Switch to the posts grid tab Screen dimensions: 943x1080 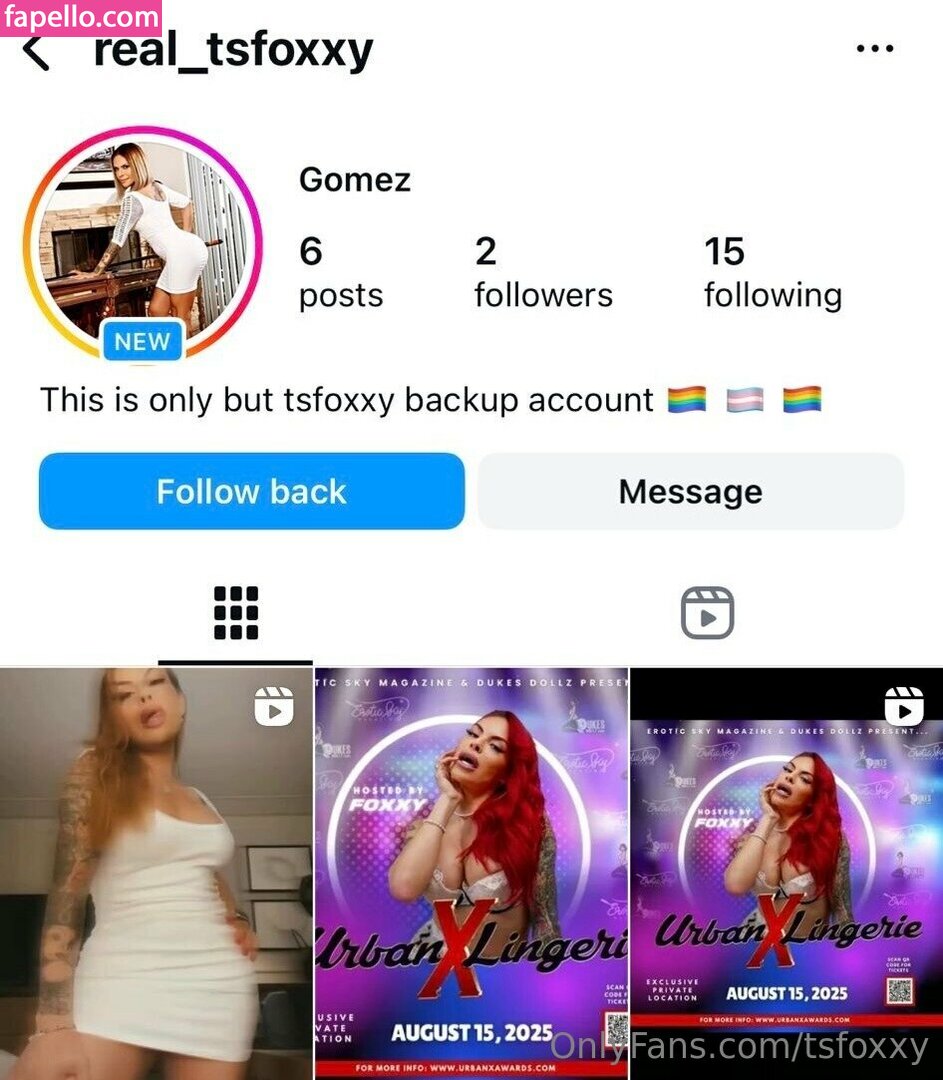236,613
